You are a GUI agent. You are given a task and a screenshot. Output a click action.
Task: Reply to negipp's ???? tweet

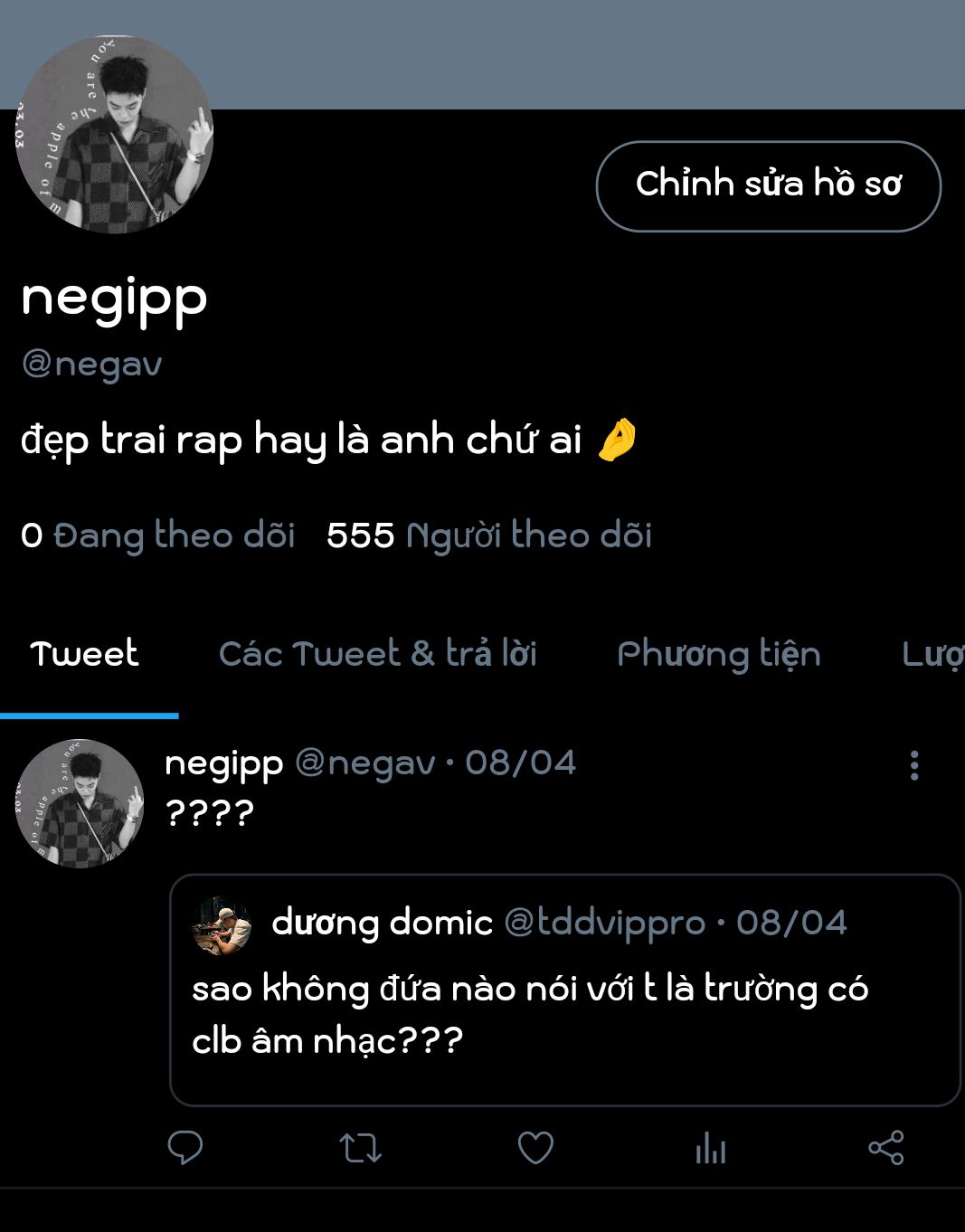(x=185, y=1148)
